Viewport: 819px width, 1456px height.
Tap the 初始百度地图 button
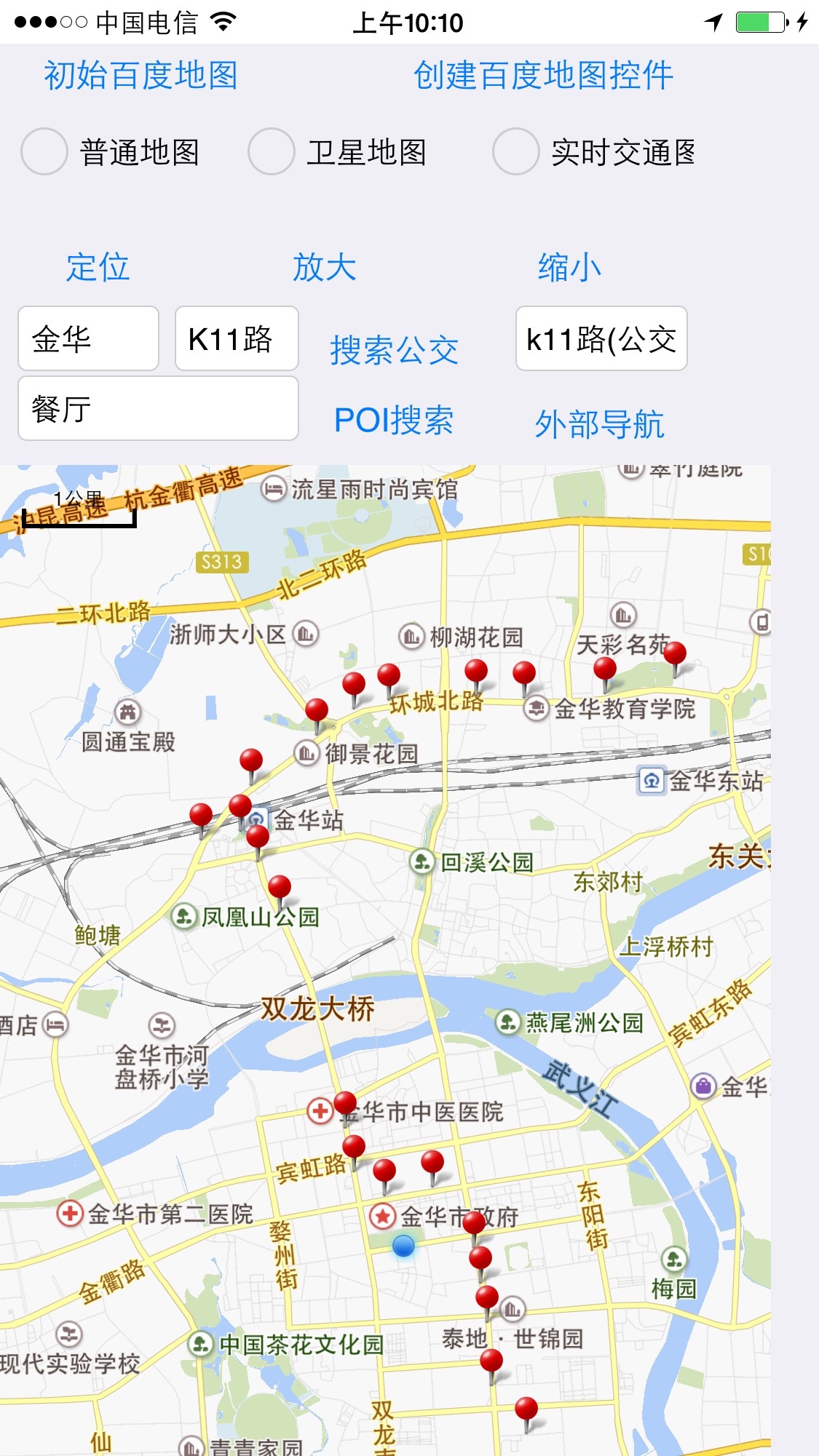(x=141, y=76)
